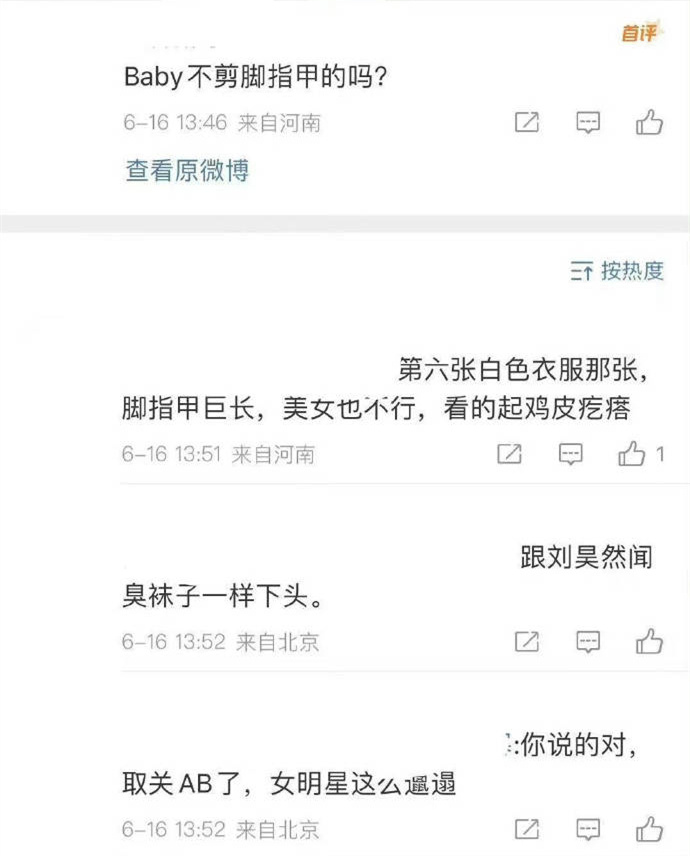
Task: Change sorting via 按热度
Action: (617, 271)
